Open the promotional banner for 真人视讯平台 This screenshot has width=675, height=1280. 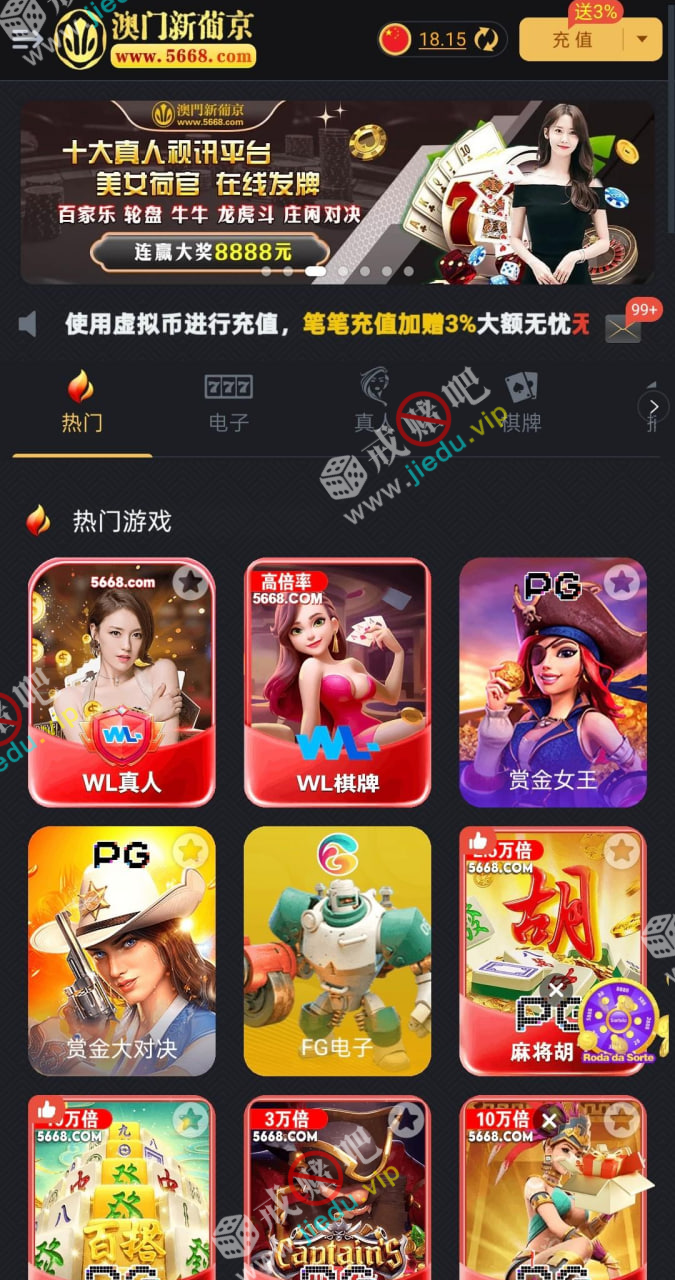(x=337, y=192)
